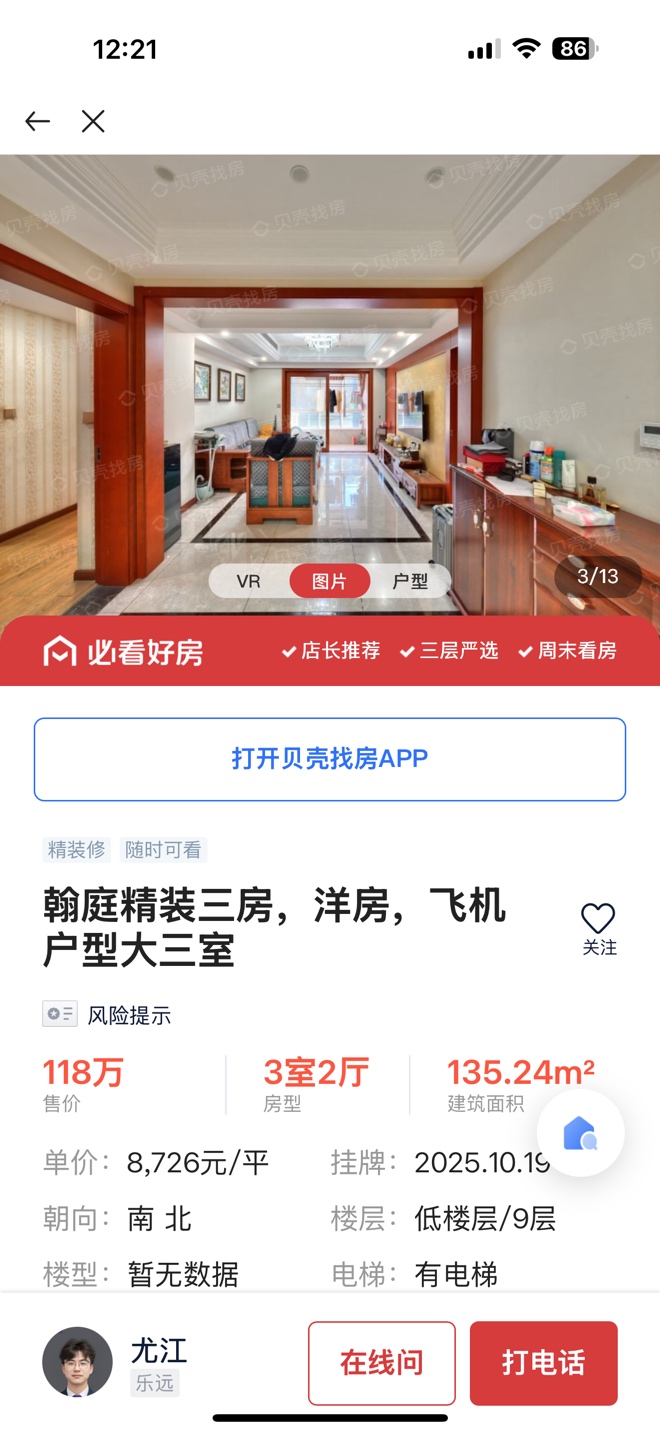Open the floating house search button
The height and width of the screenshot is (1434, 660).
click(580, 1133)
